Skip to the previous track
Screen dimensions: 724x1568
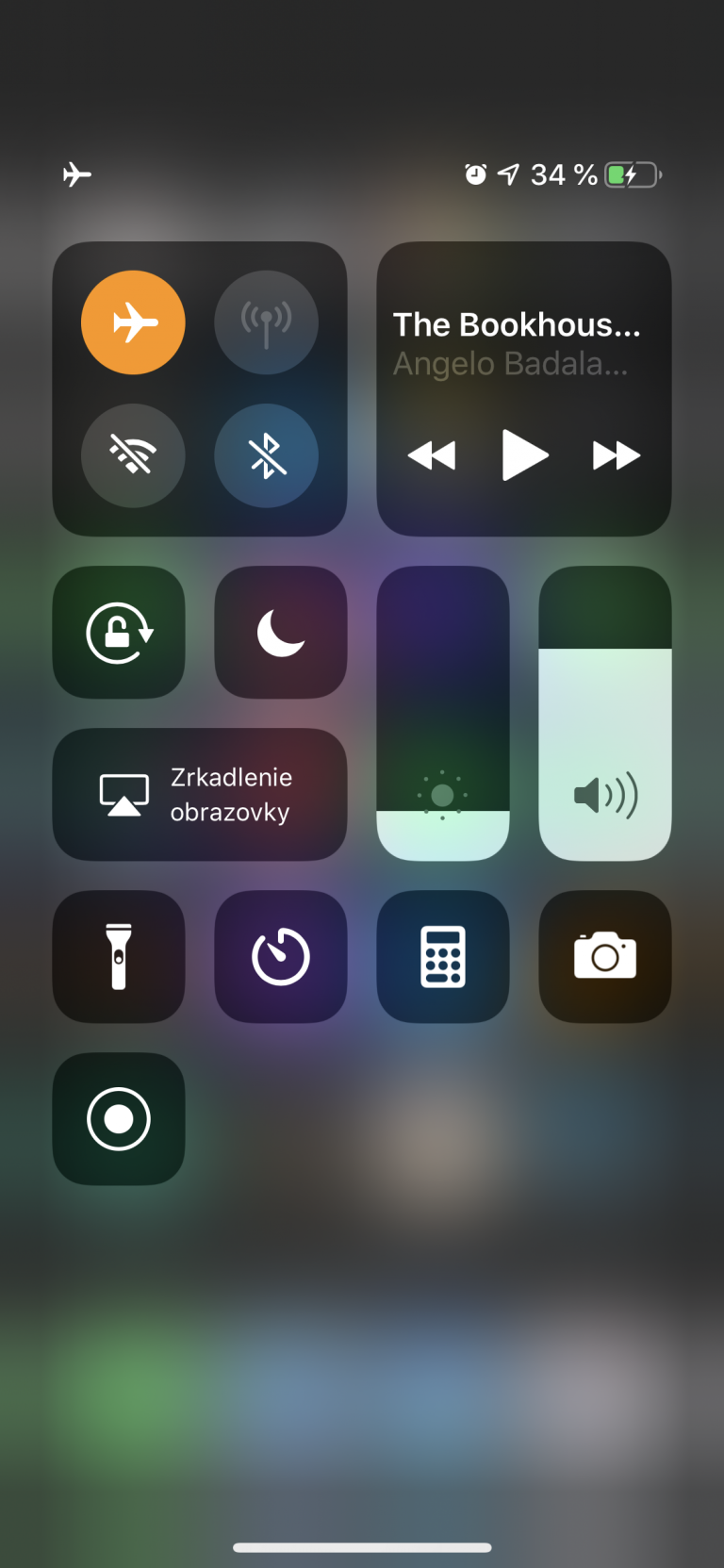point(432,455)
